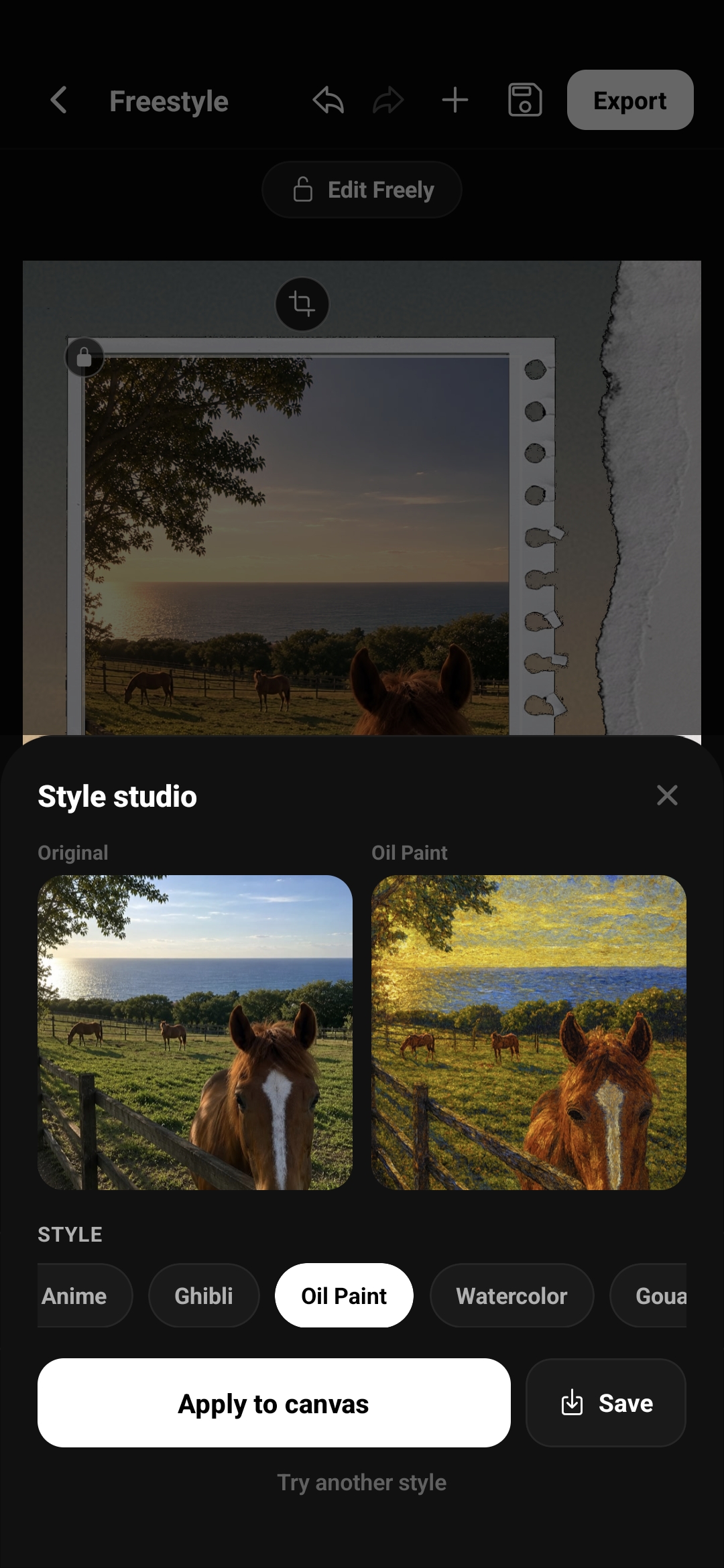Choose the Ghibli style
Viewport: 724px width, 1568px height.
tap(204, 1295)
